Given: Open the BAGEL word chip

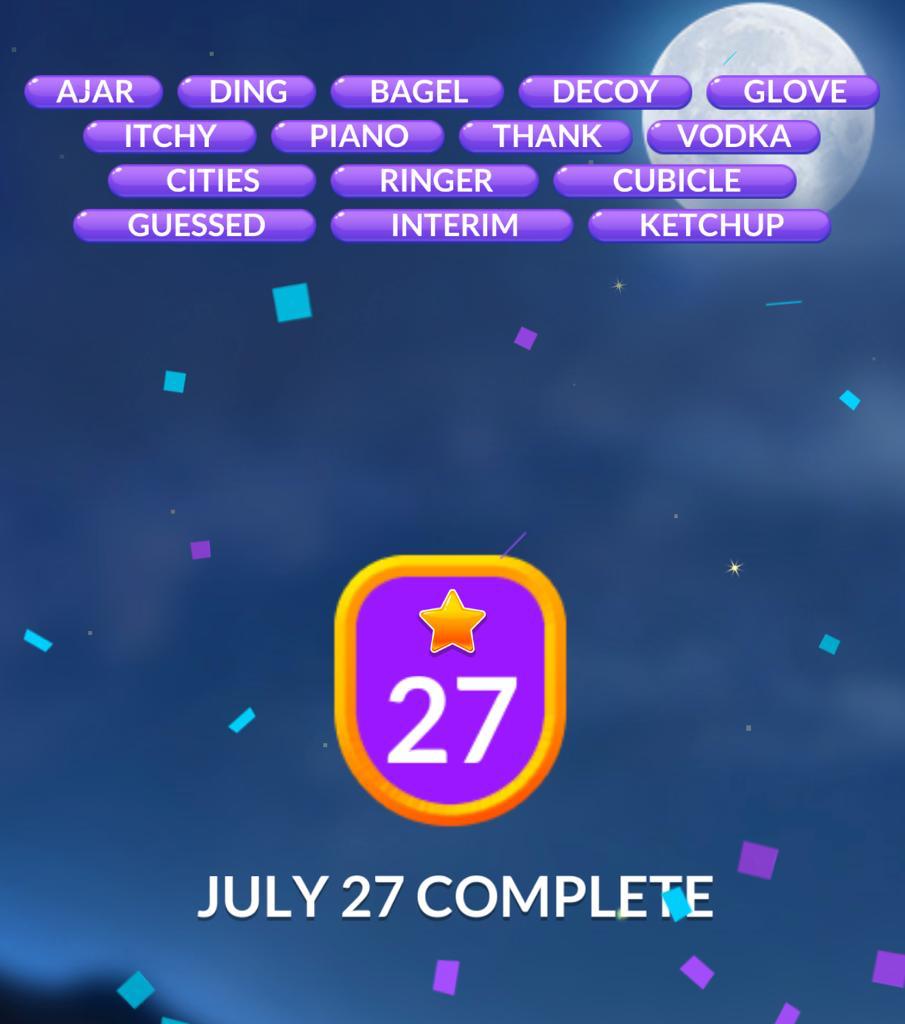Looking at the screenshot, I should (417, 92).
